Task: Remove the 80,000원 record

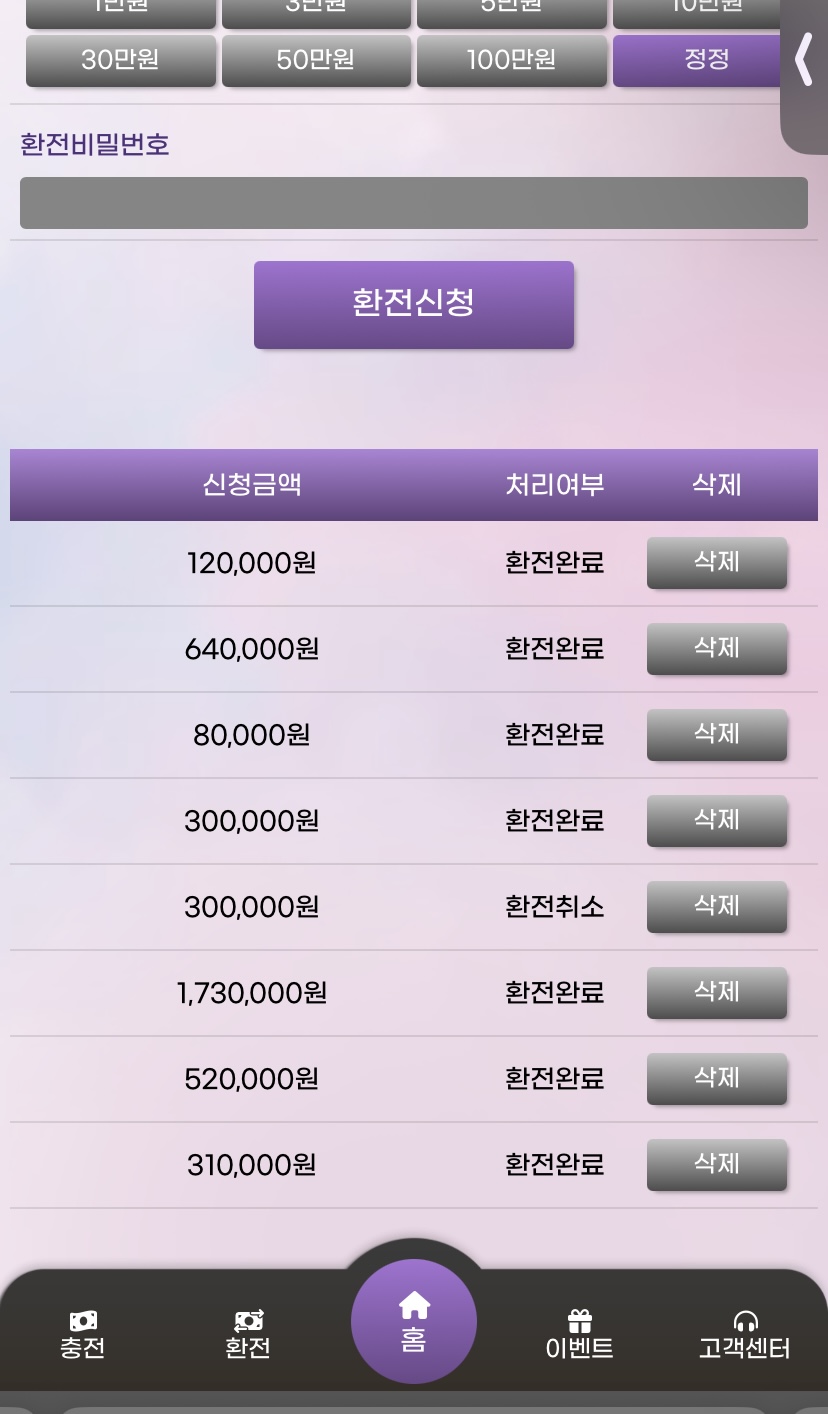Action: pyautogui.click(x=716, y=735)
